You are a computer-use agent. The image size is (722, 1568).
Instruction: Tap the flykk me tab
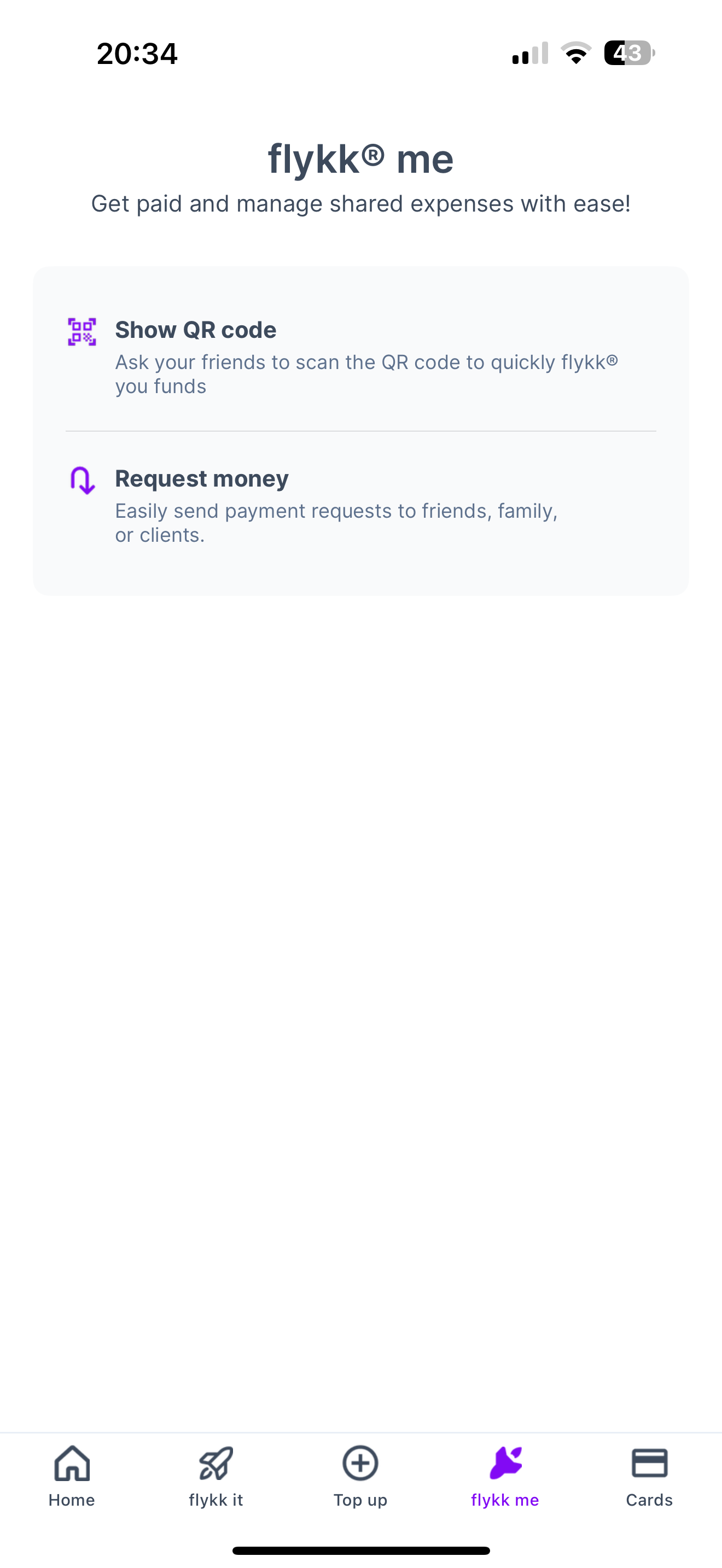click(505, 1476)
